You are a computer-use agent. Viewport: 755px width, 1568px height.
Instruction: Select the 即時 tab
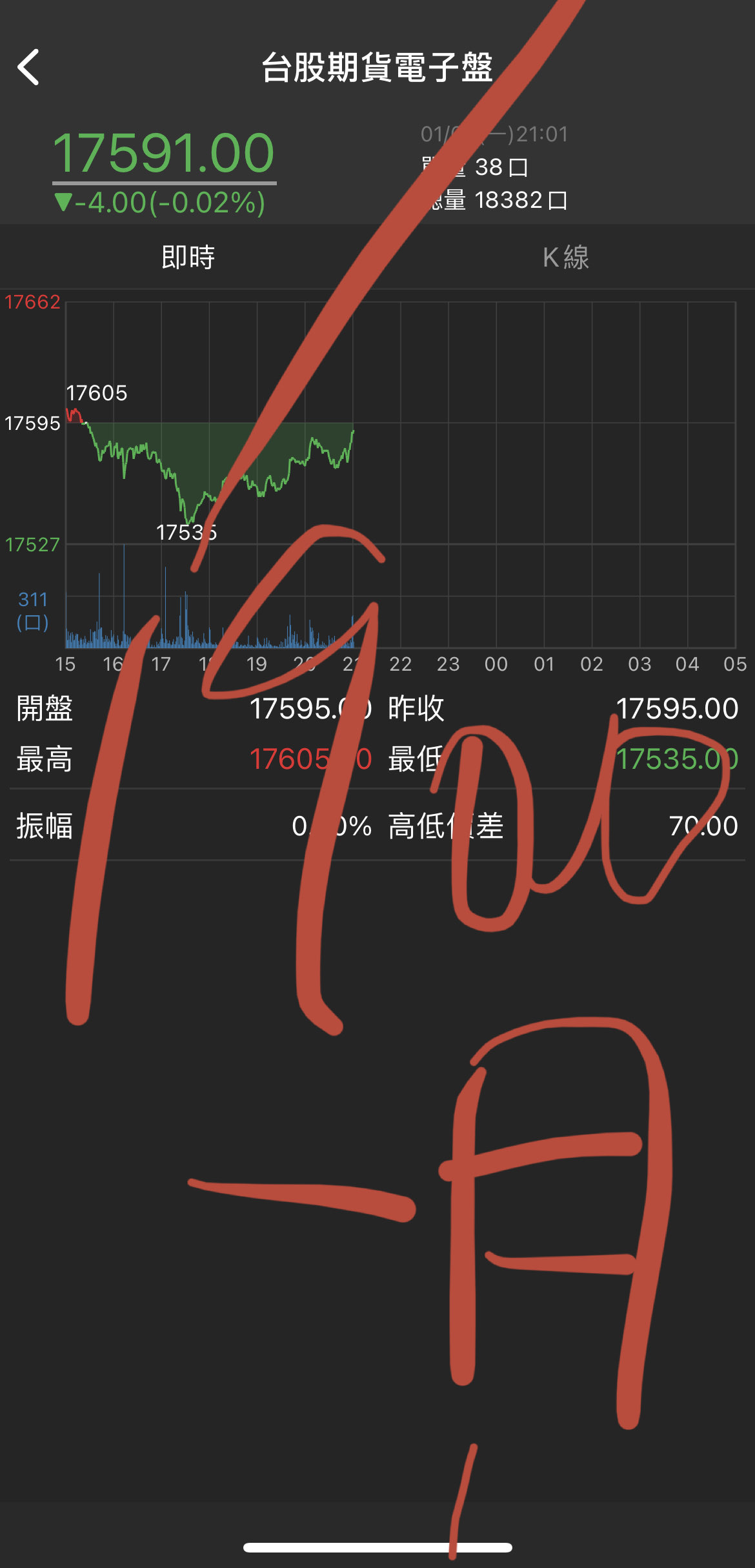coord(188,257)
